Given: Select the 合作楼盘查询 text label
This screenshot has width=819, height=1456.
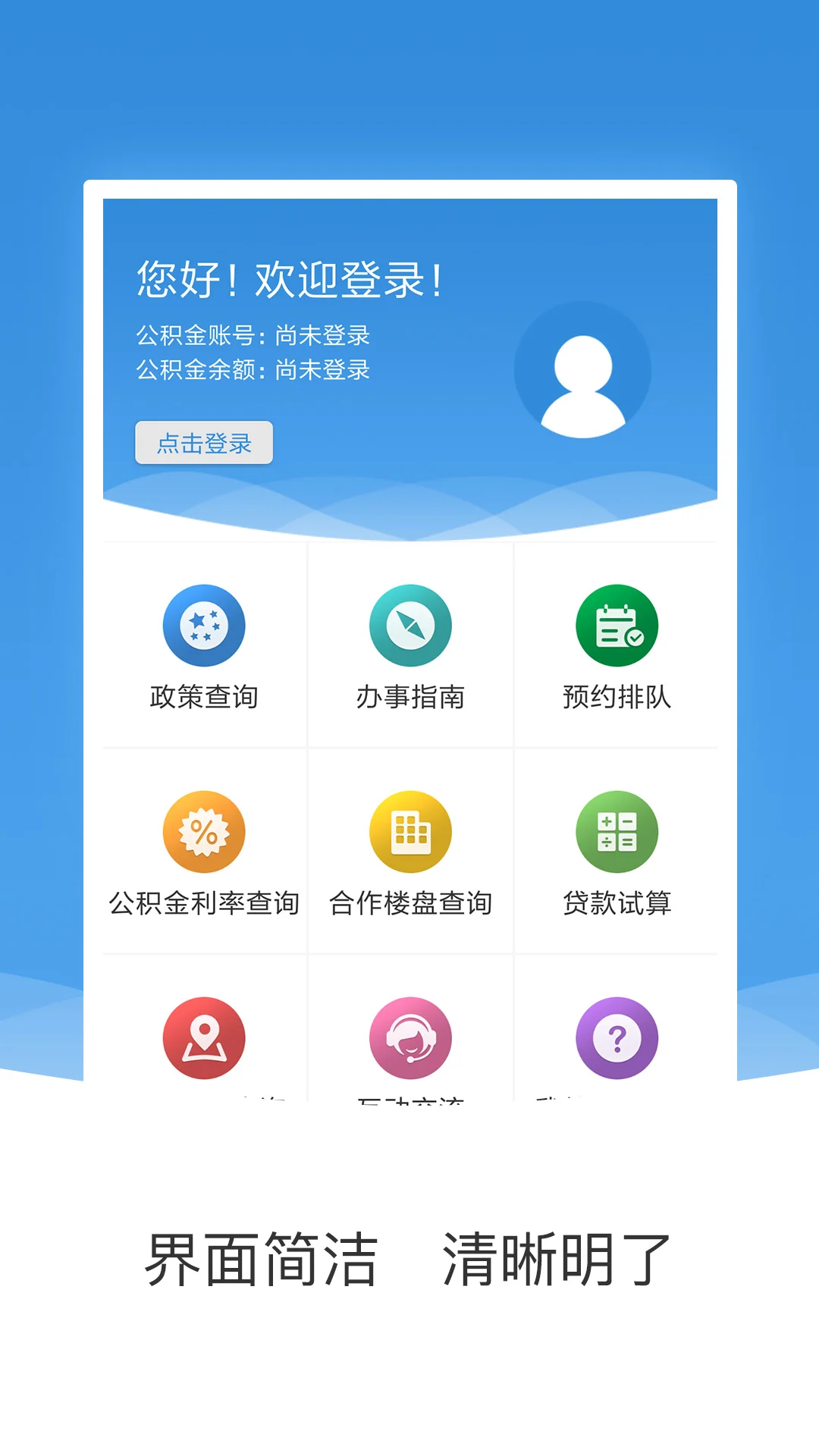Looking at the screenshot, I should point(409,903).
